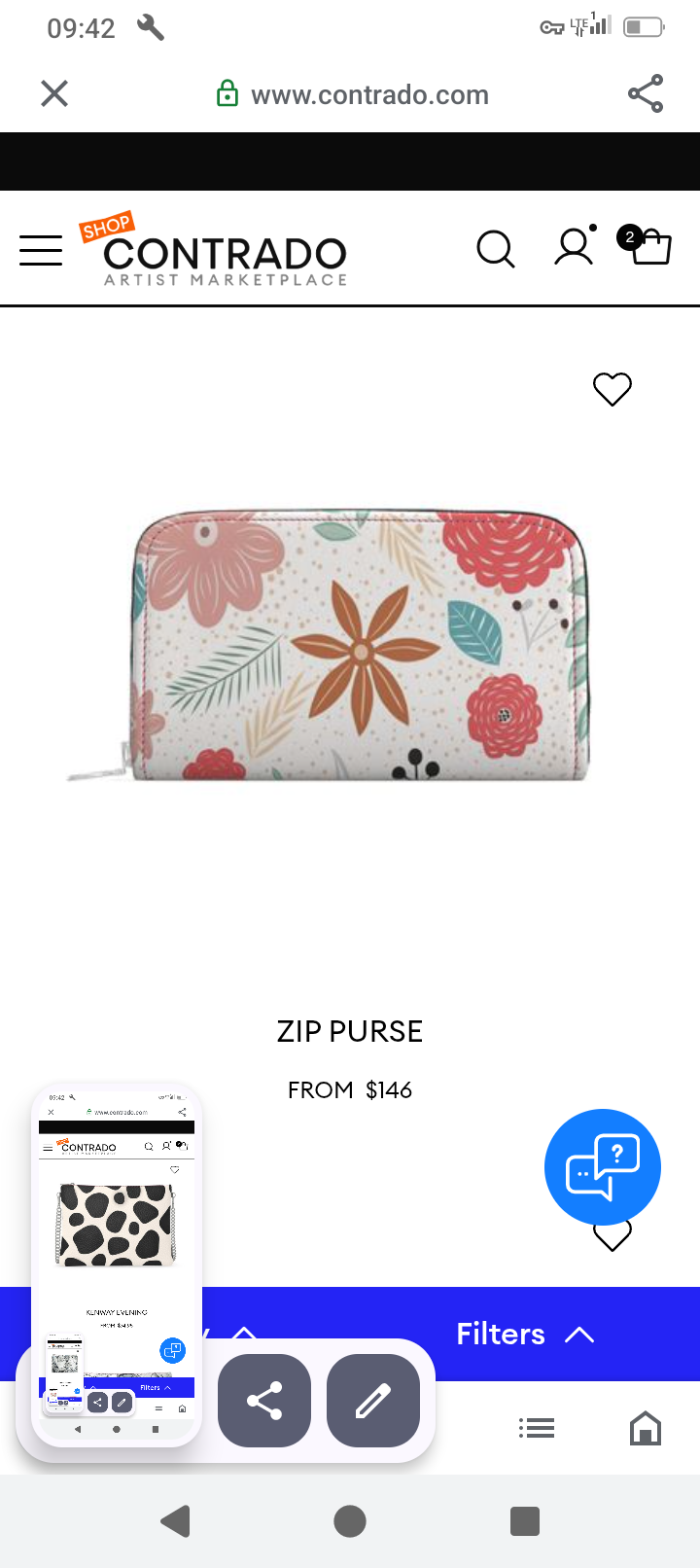This screenshot has height=1568, width=700.
Task: Open the Contrado site search
Action: point(495,249)
